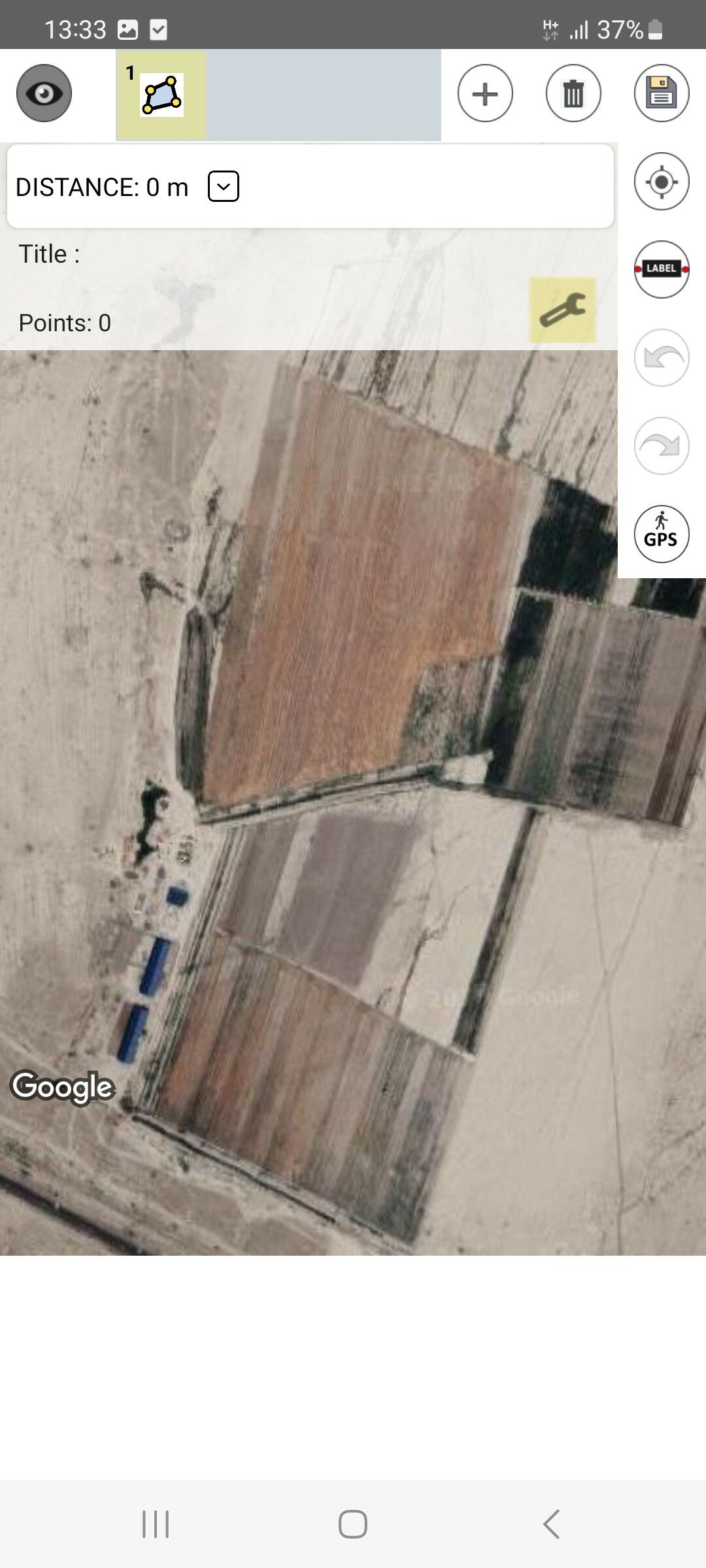The height and width of the screenshot is (1568, 706).
Task: Add a new measurement with plus icon
Action: pos(485,93)
